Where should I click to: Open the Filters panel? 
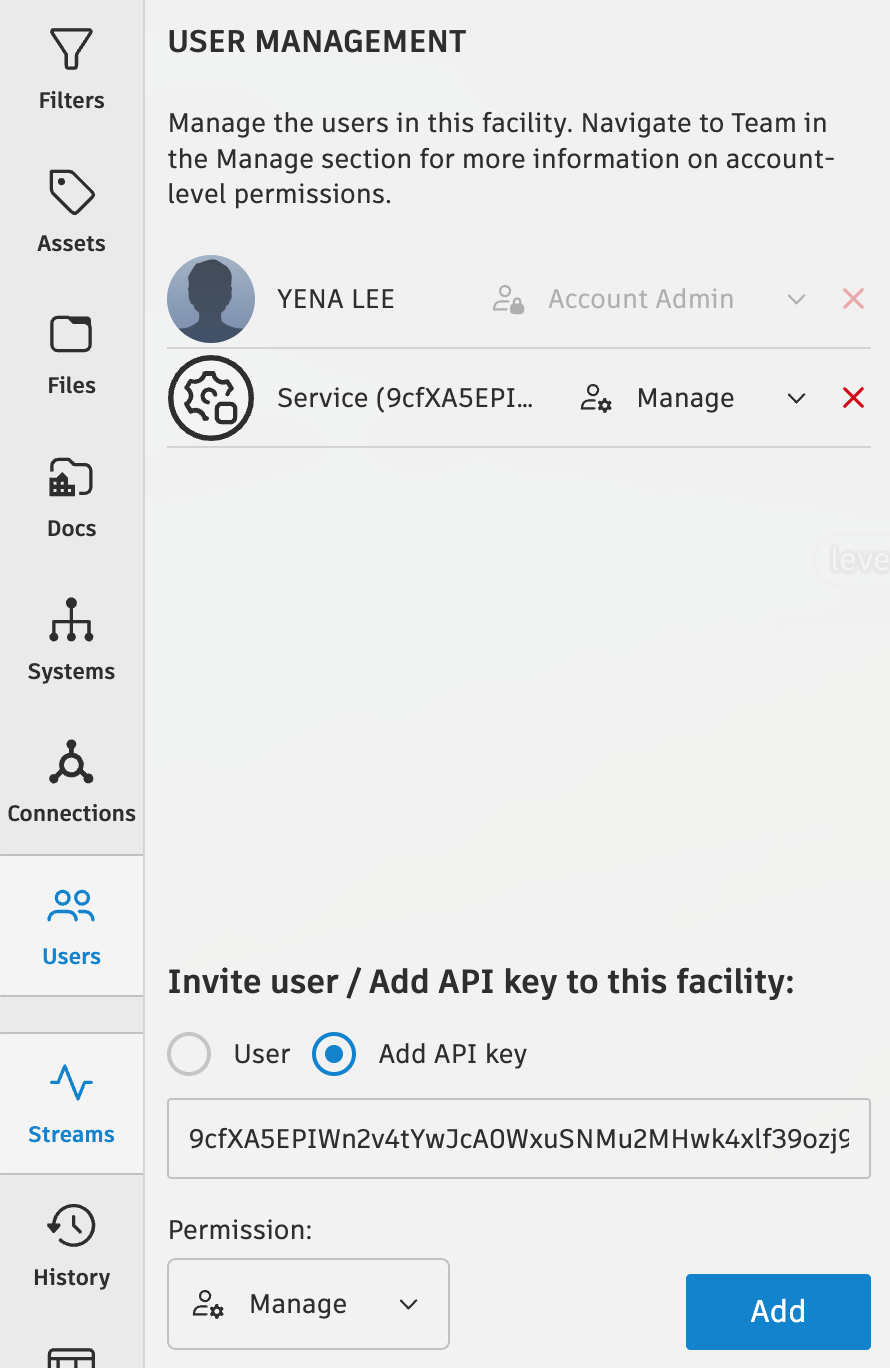click(71, 69)
